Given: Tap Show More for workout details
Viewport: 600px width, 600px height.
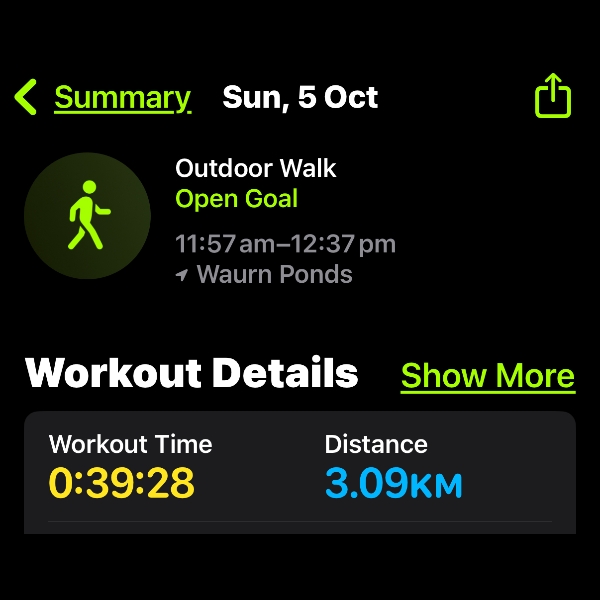Looking at the screenshot, I should [x=487, y=375].
